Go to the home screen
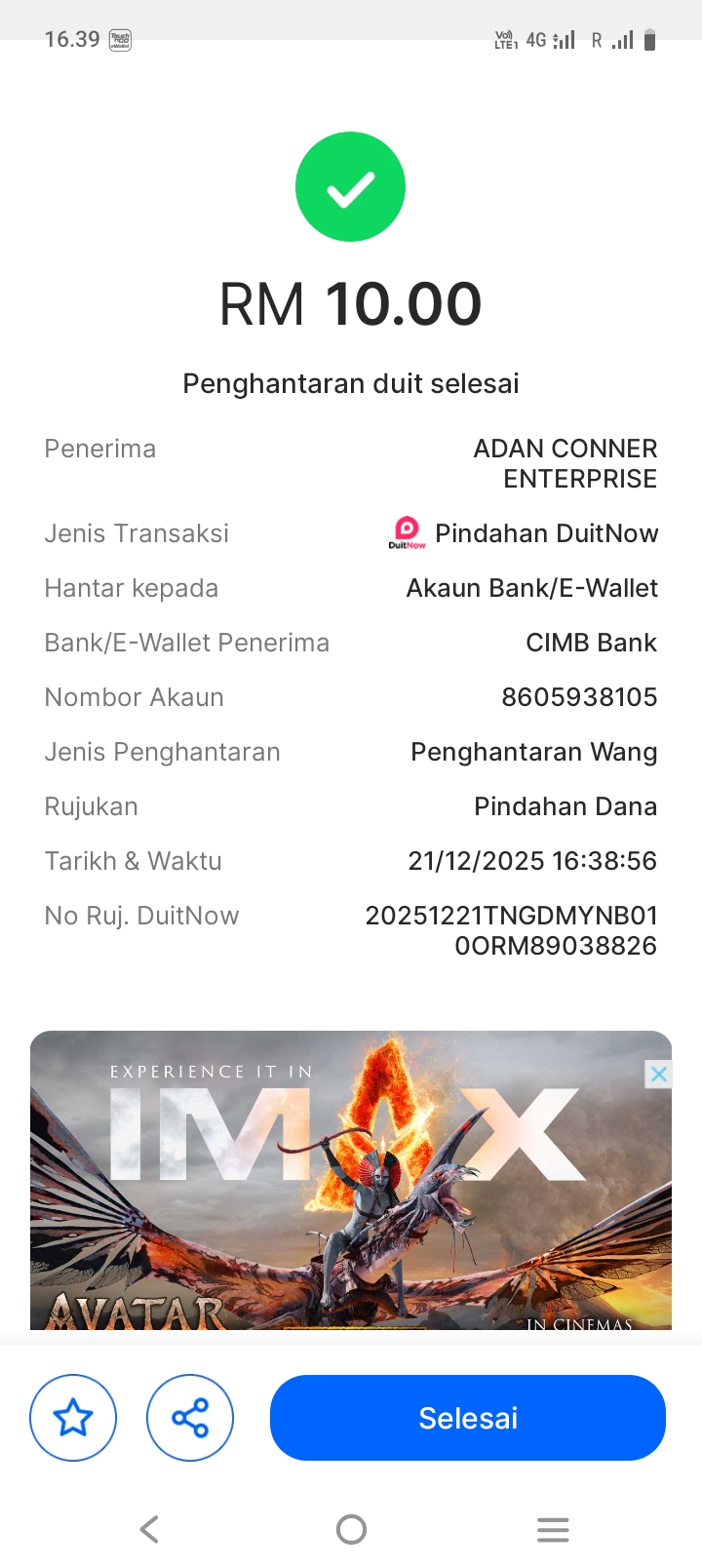702x1568 pixels. click(351, 1529)
